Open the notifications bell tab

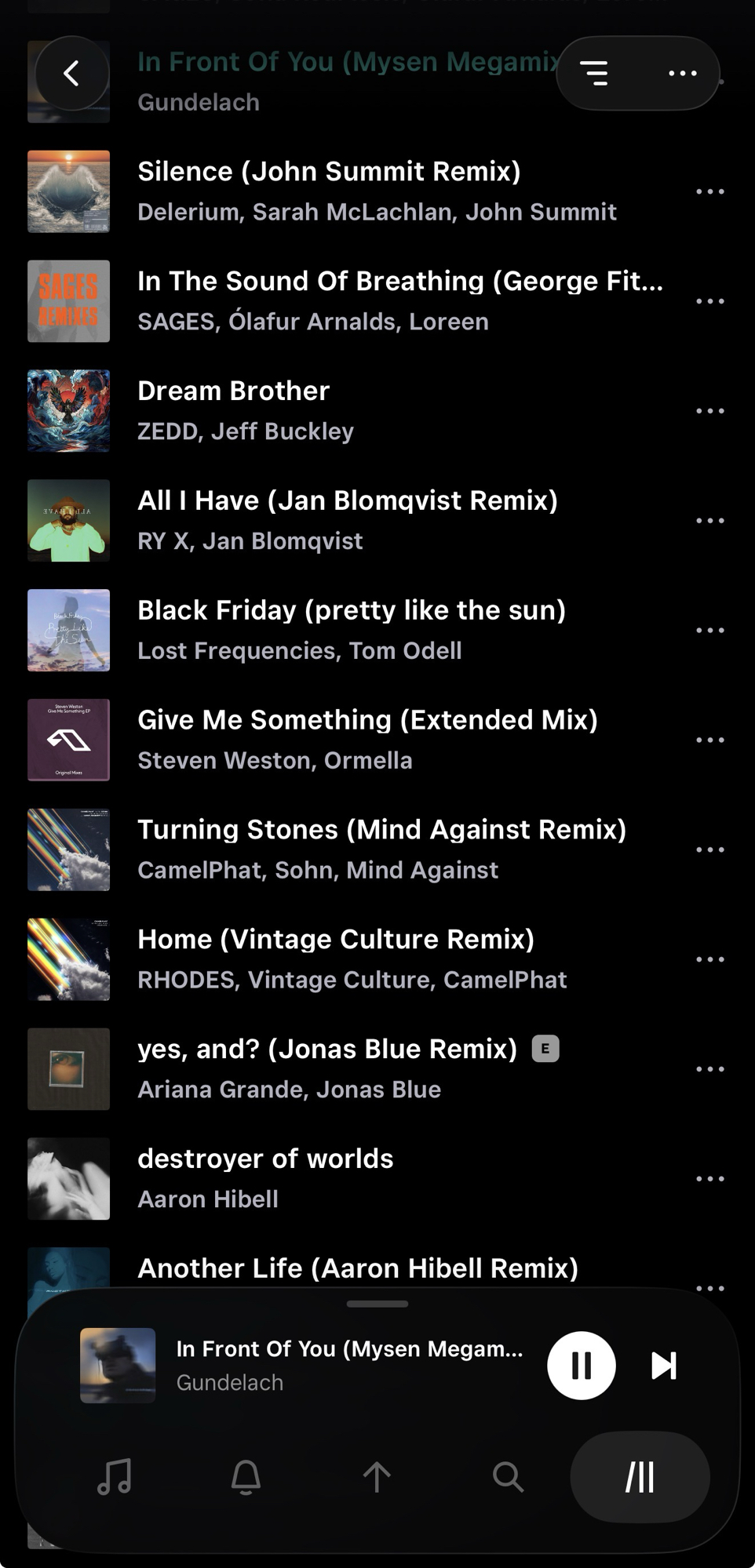tap(246, 1477)
